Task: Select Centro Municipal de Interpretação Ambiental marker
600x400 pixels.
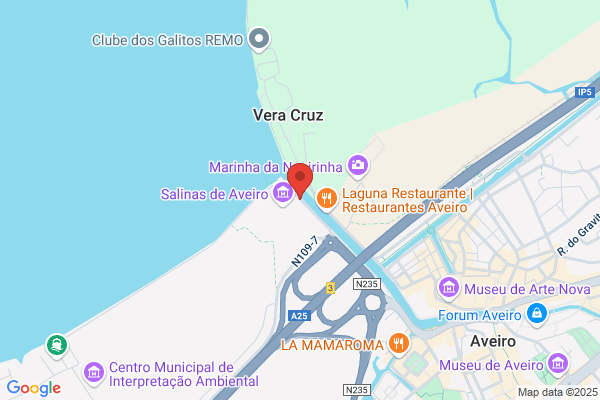Action: (94, 373)
